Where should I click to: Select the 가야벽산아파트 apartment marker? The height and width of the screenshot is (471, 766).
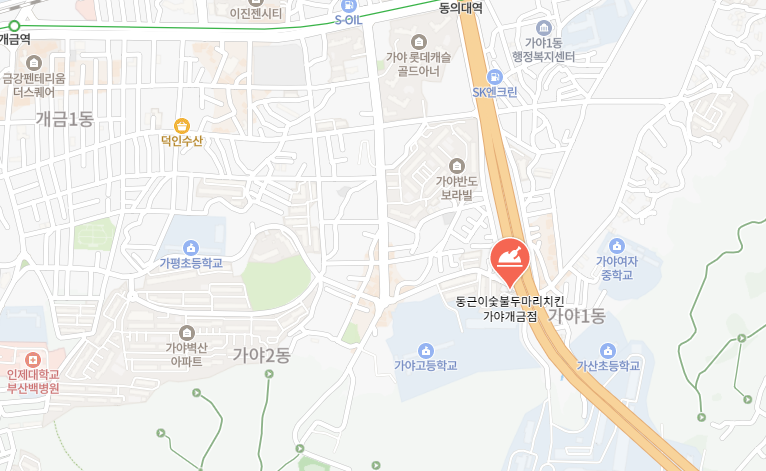tap(186, 332)
